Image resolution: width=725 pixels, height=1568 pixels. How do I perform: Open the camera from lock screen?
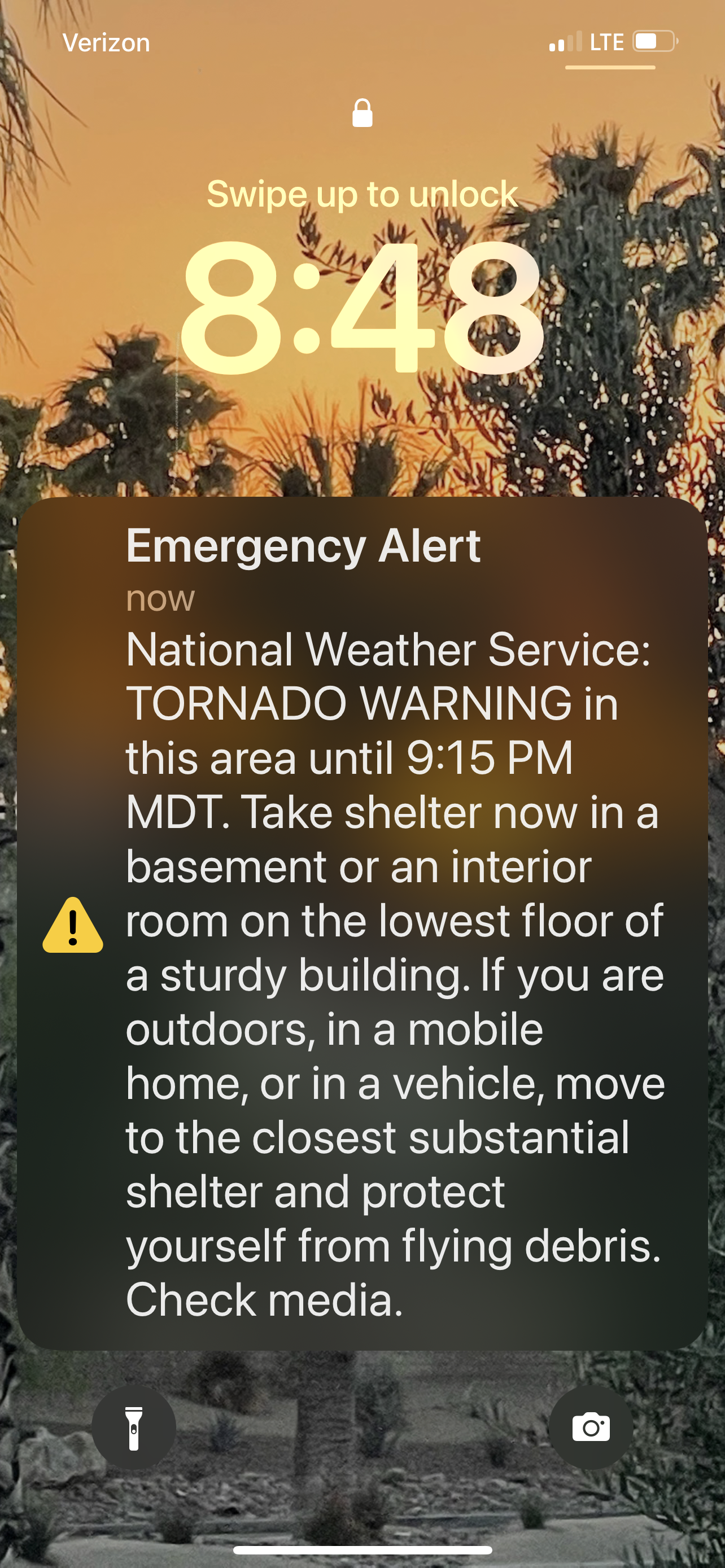tap(591, 1427)
